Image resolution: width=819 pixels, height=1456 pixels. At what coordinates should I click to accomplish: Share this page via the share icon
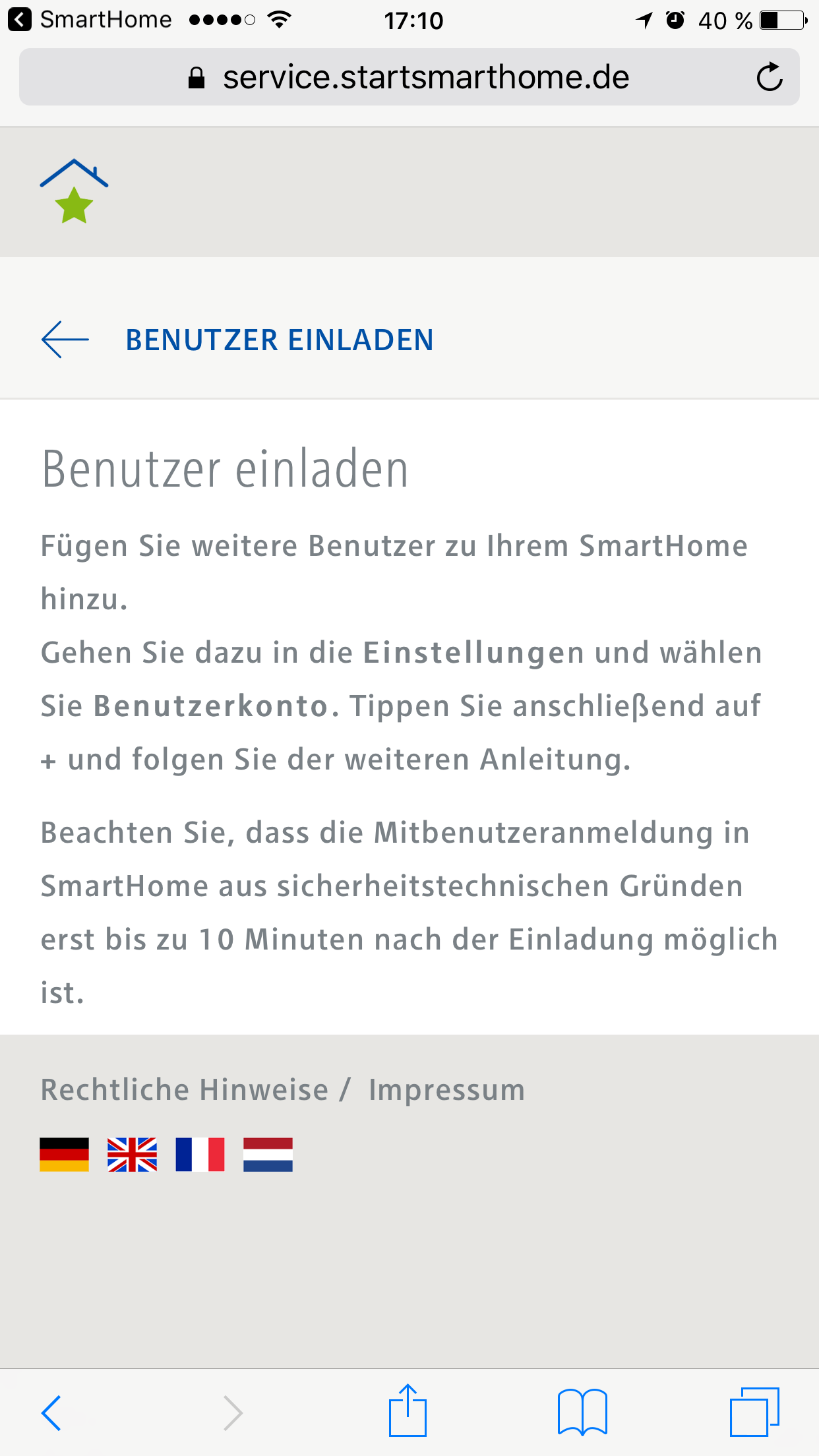click(x=408, y=1411)
